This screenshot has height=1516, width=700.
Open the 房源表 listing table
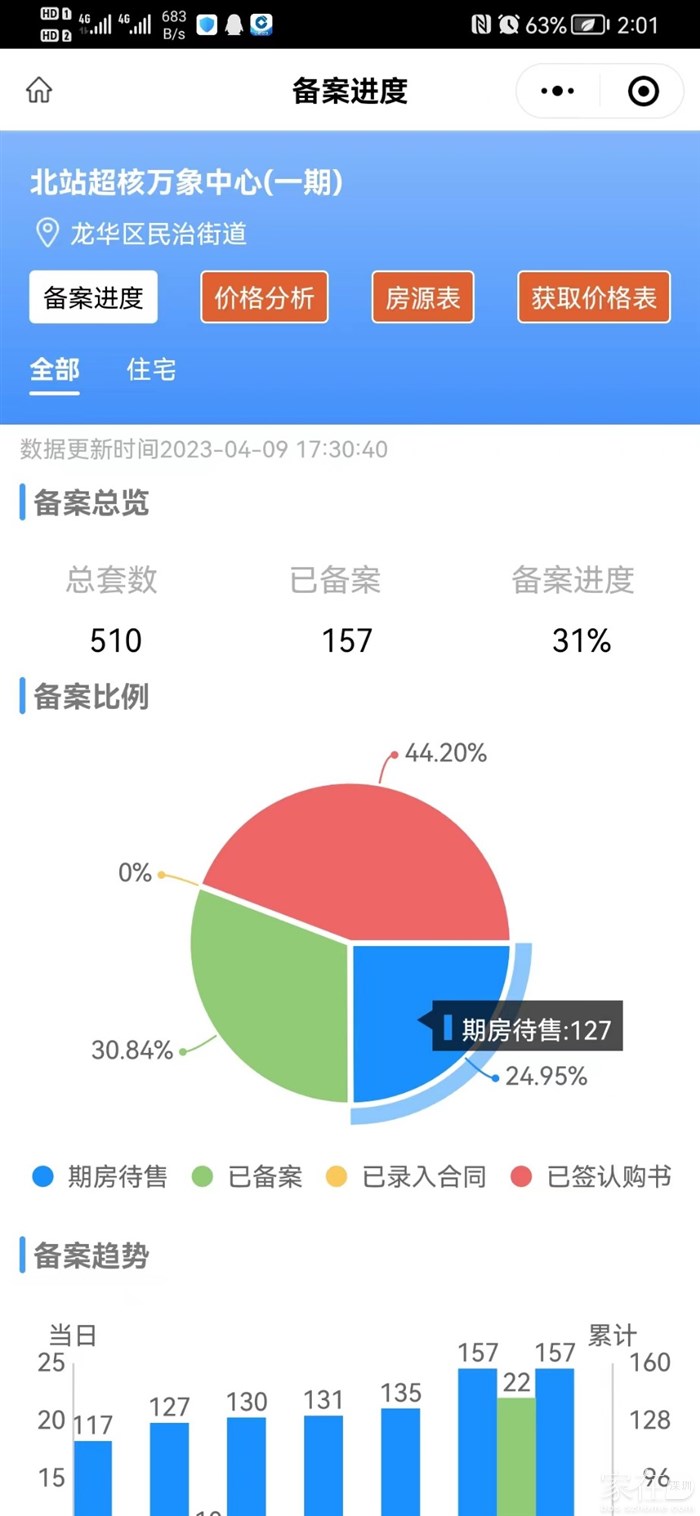423,297
